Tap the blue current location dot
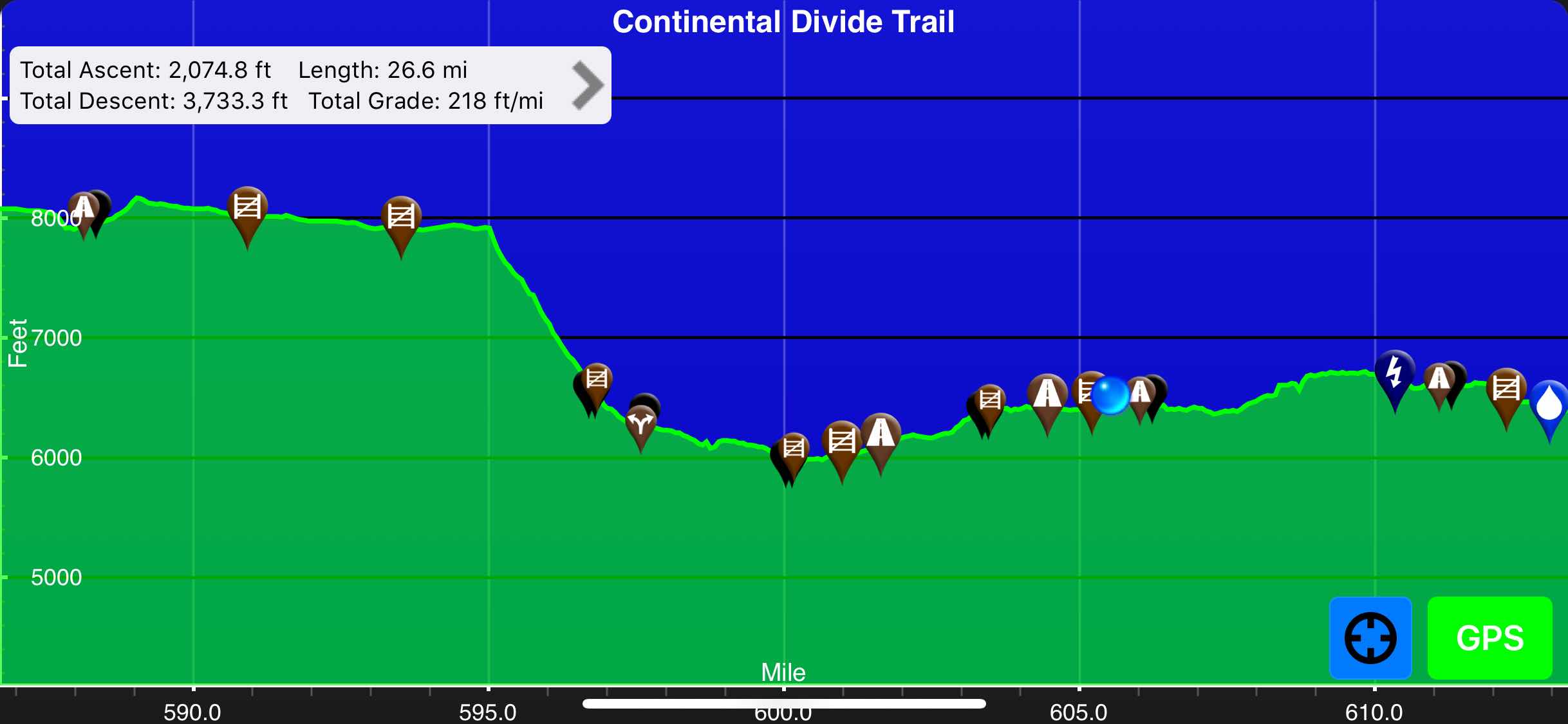Screen dimensions: 1568x724 click(x=1110, y=395)
